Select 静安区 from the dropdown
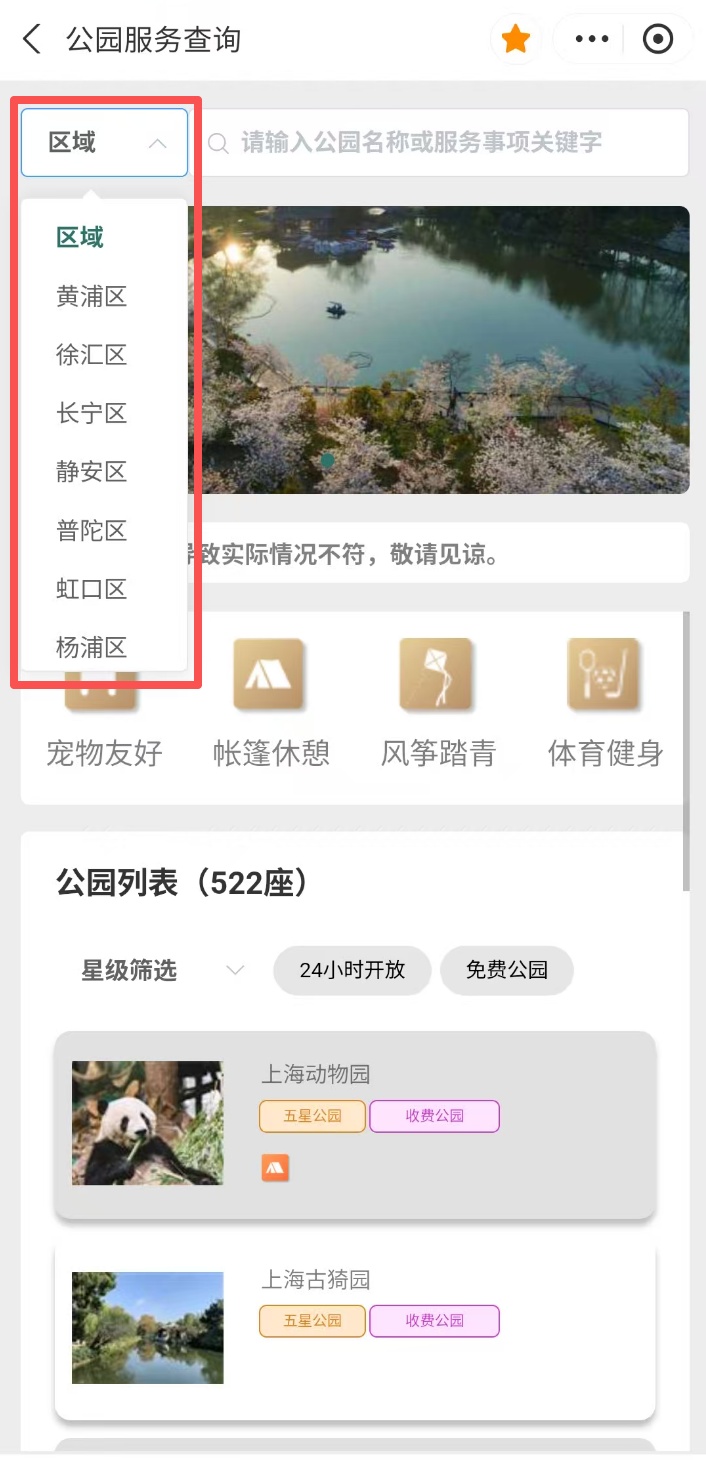The height and width of the screenshot is (1460, 706). coord(92,471)
